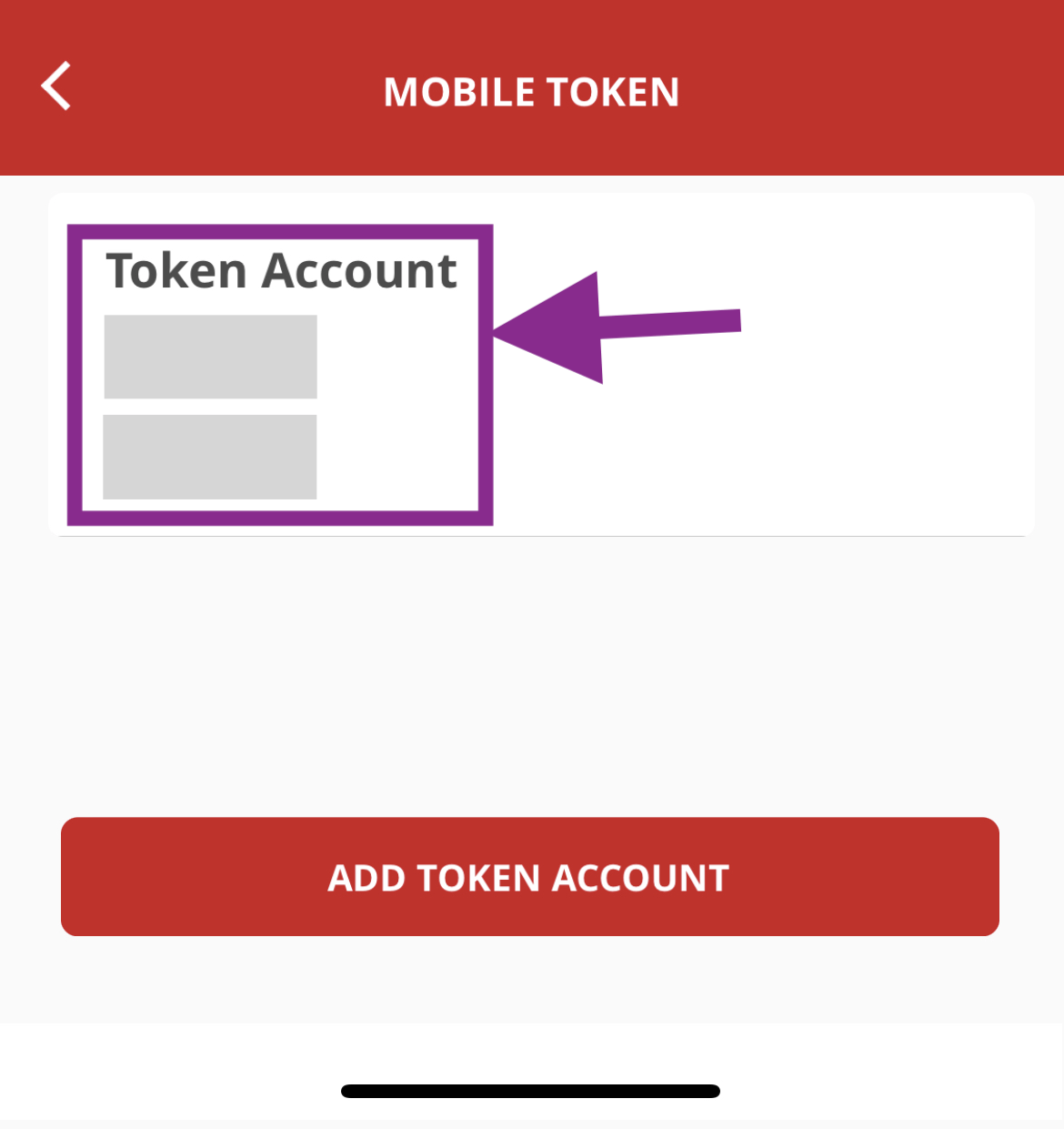Select the purple arrow pointing at Token Account
Viewport: 1064px width, 1129px height.
coord(609,328)
